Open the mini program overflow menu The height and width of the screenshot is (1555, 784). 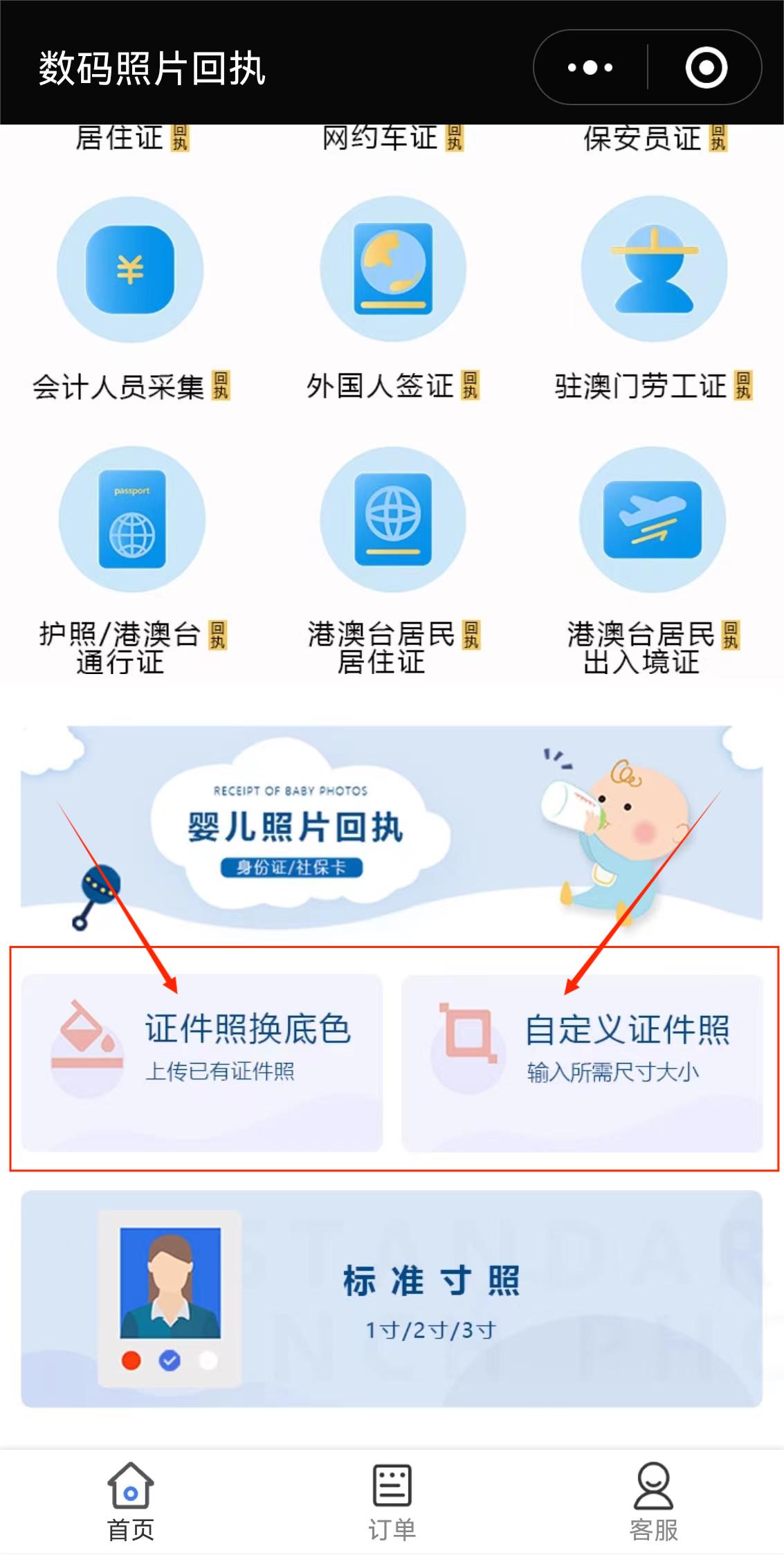[590, 67]
